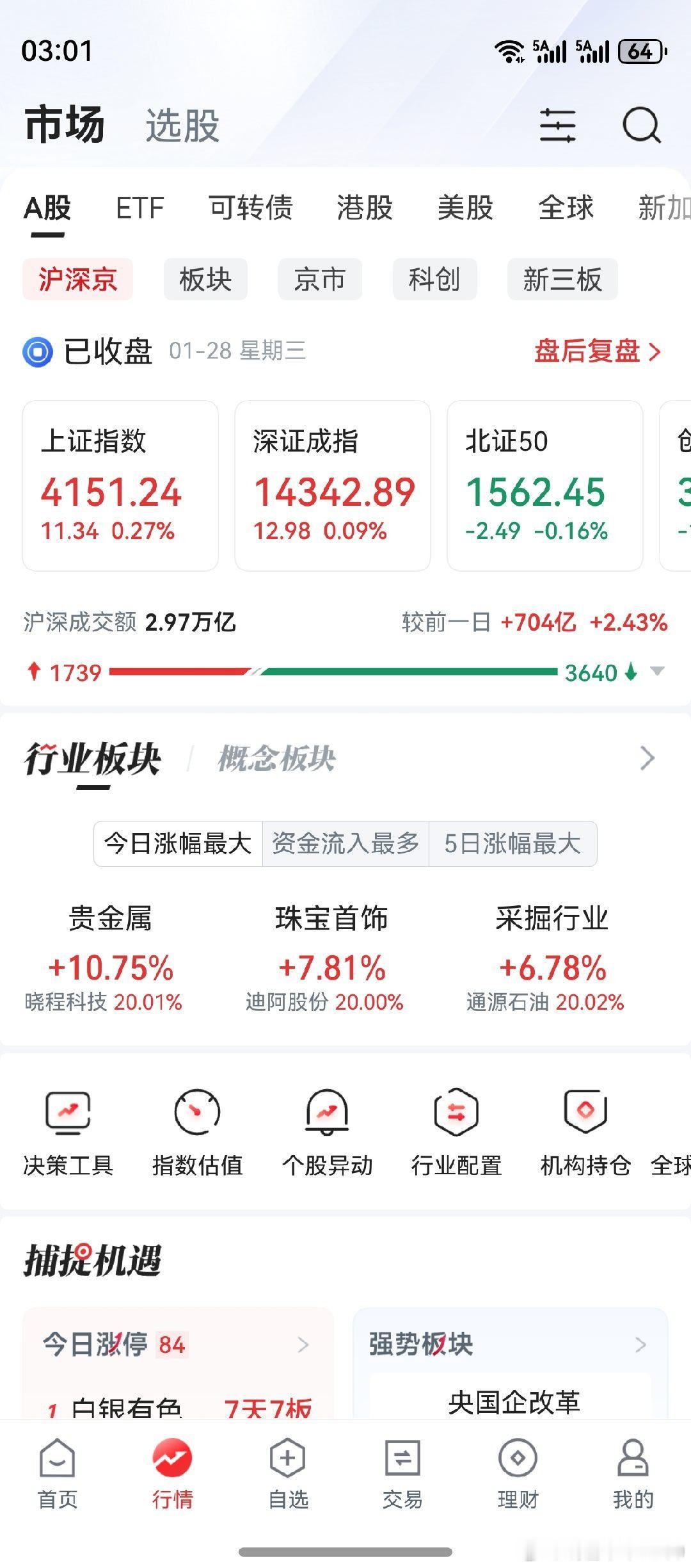
Task: Enable the 科创 market filter
Action: click(434, 279)
